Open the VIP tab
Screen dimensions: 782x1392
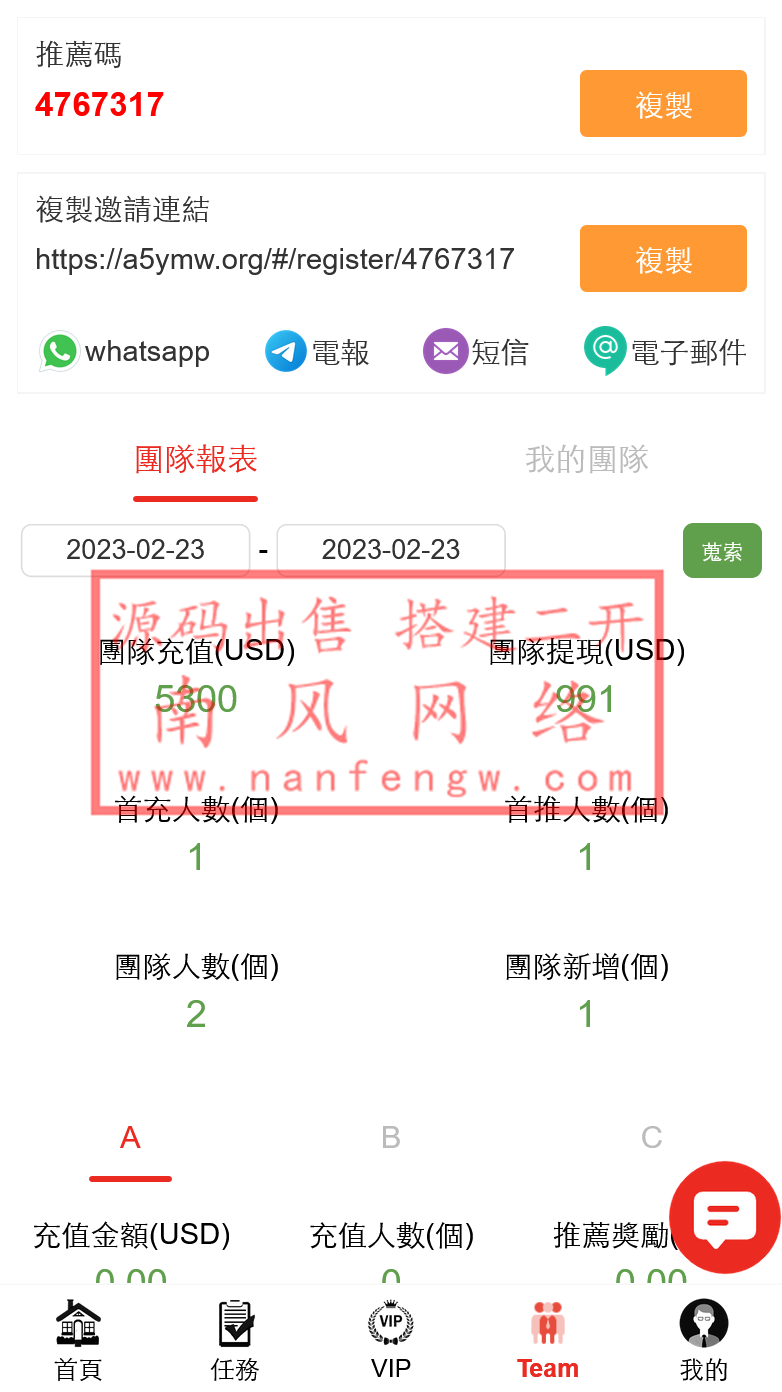click(x=391, y=1340)
